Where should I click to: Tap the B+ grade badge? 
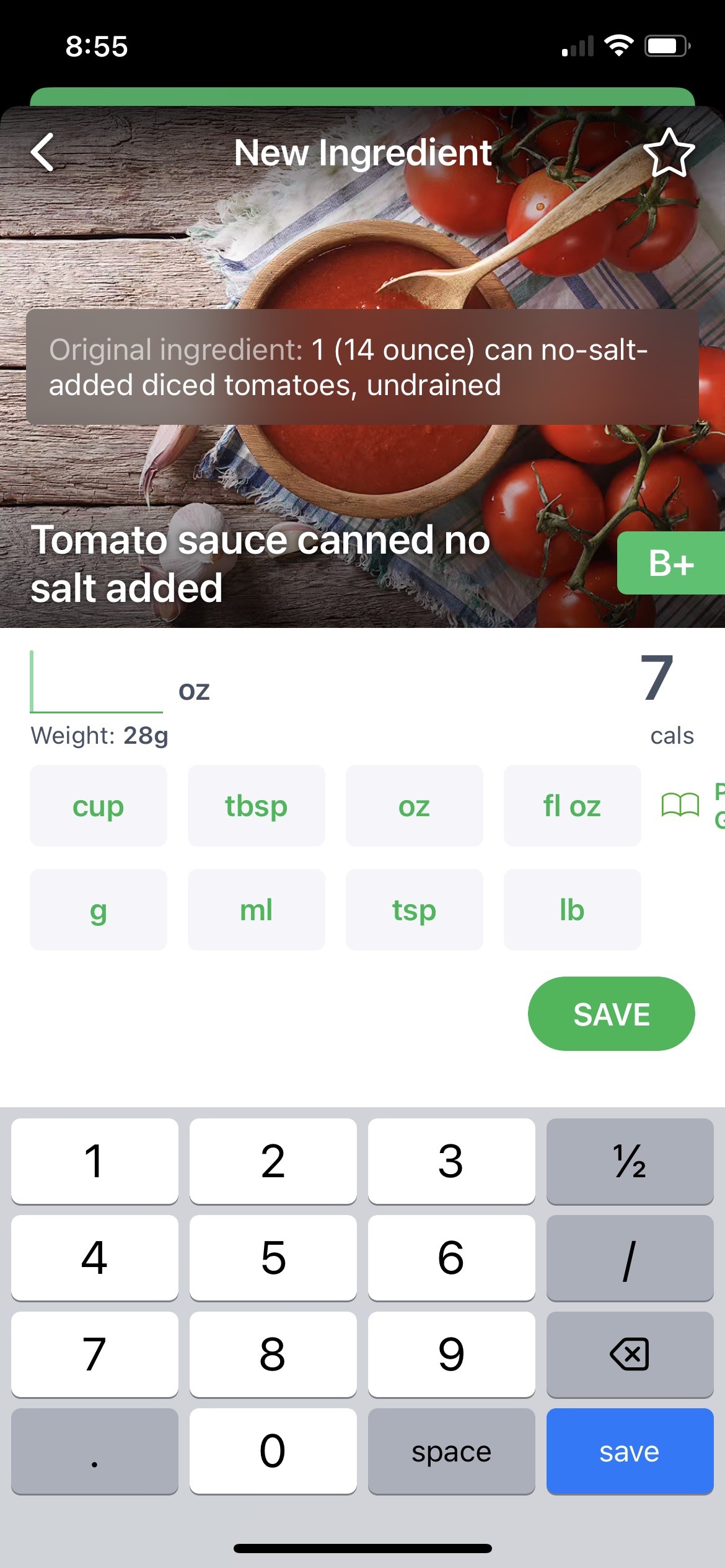point(670,563)
